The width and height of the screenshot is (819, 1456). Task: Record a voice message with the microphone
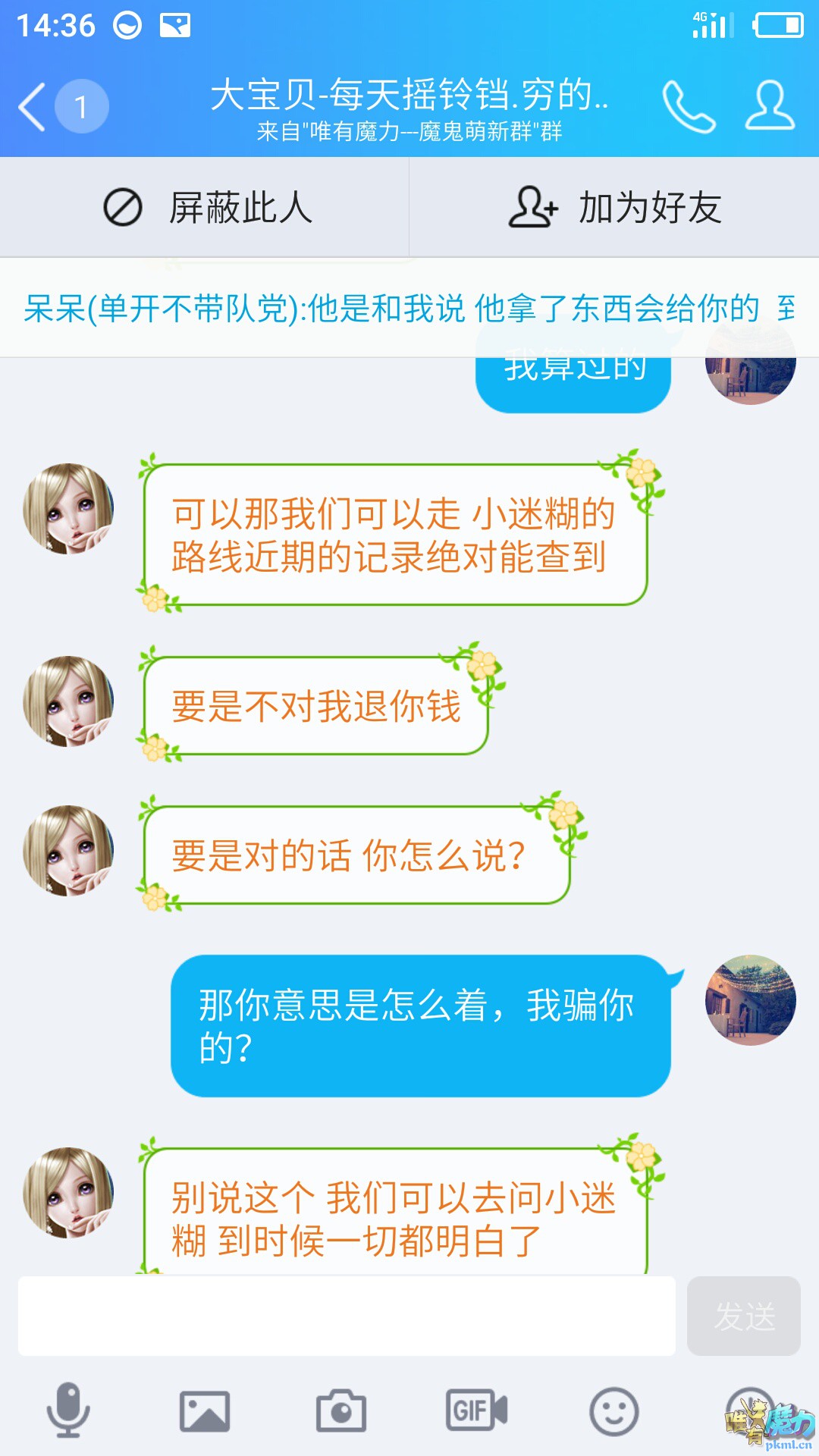[x=68, y=1410]
